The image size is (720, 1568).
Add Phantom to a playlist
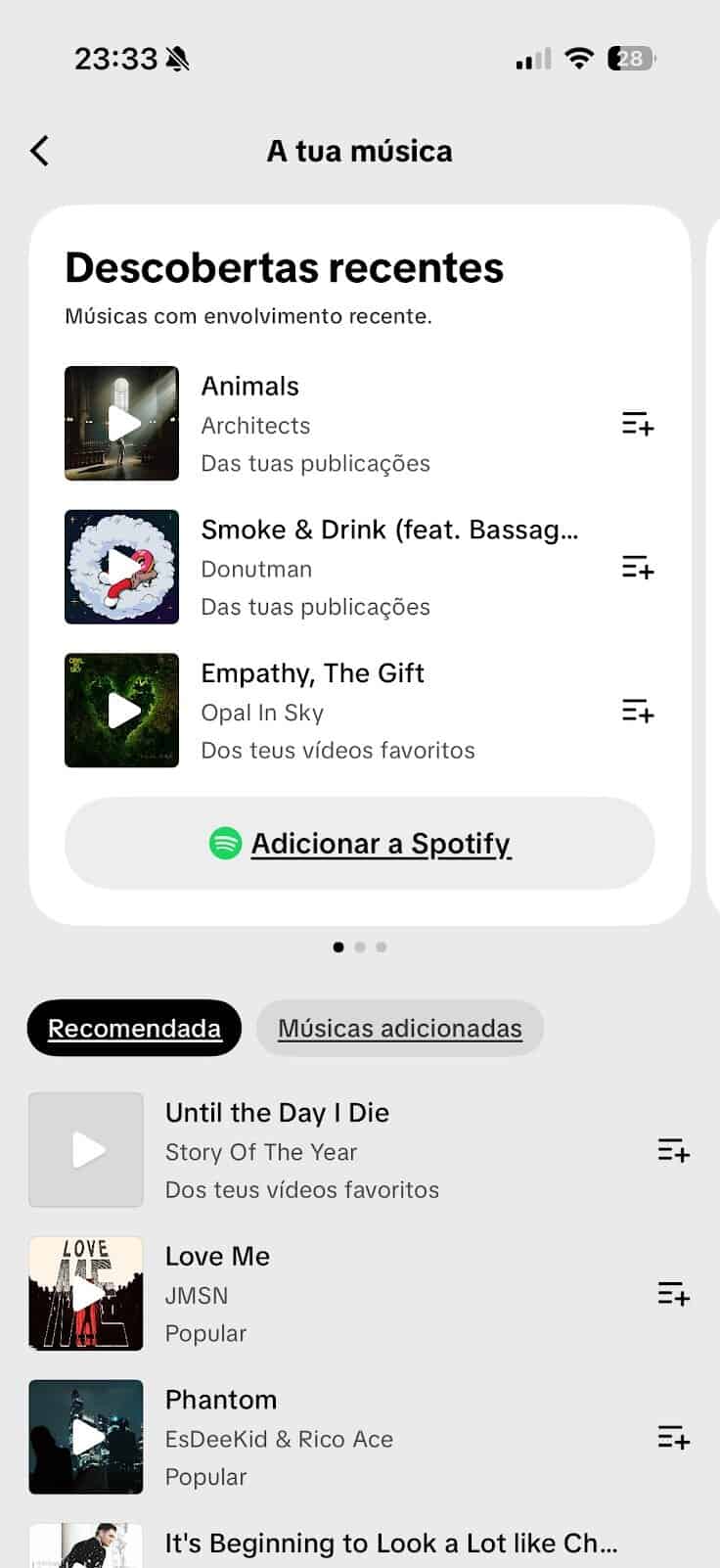(x=674, y=1438)
